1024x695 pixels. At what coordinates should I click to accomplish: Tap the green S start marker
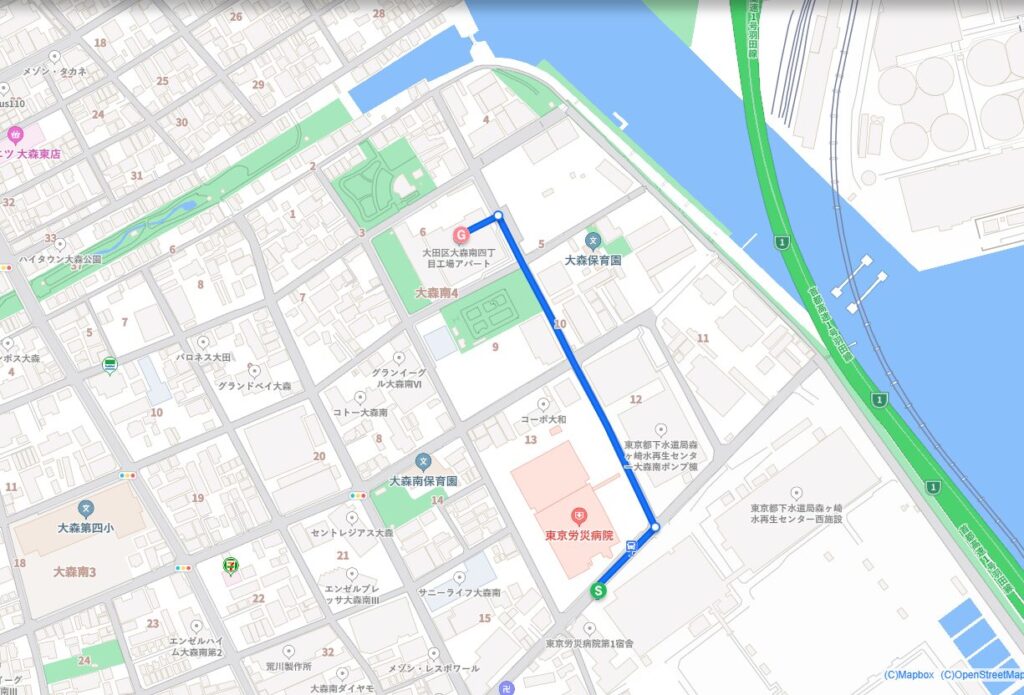click(599, 591)
